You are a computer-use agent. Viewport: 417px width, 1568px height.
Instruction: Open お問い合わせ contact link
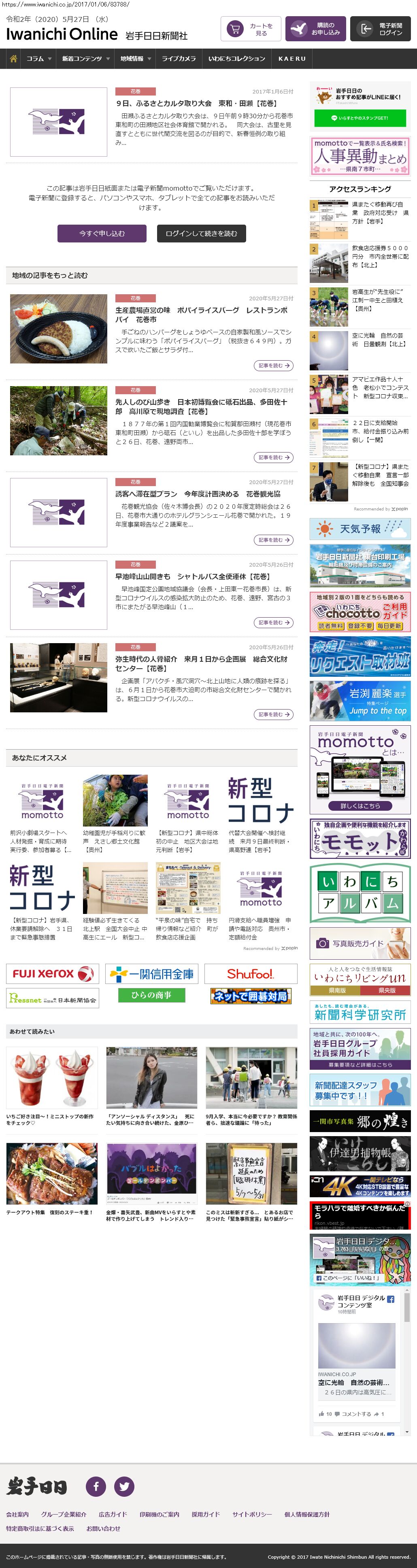pos(103,1528)
